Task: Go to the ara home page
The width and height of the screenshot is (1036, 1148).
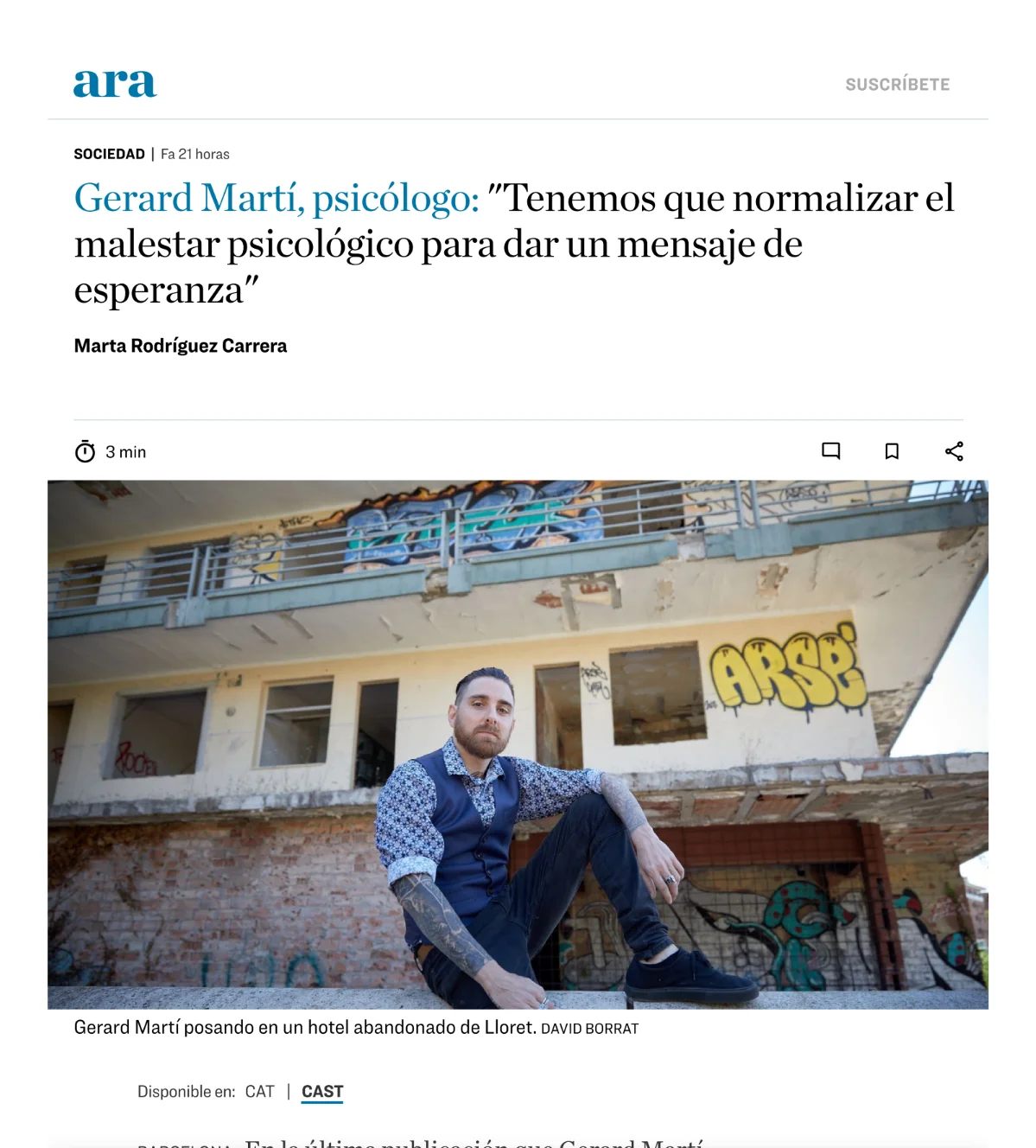Action: click(x=115, y=83)
